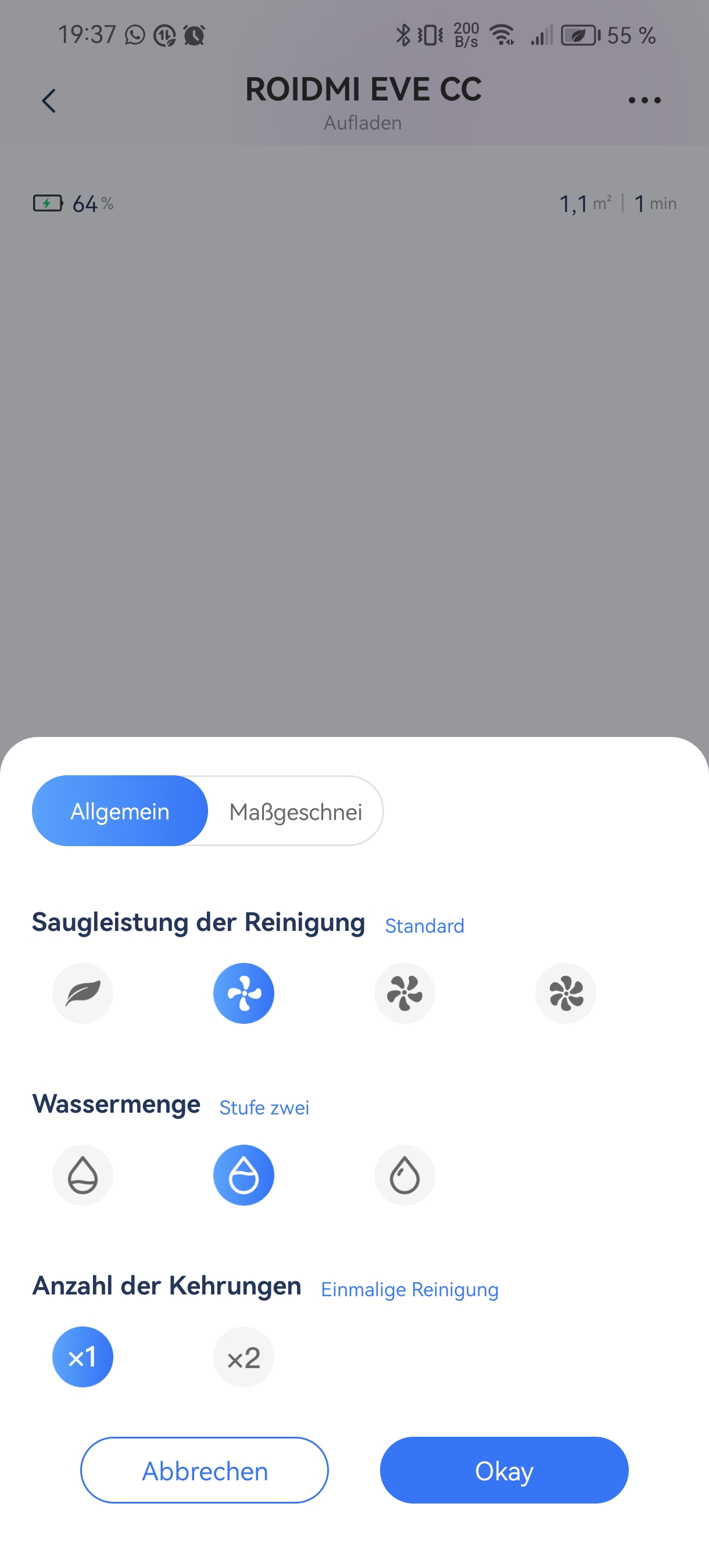Select the Allgemein tab

(x=120, y=811)
